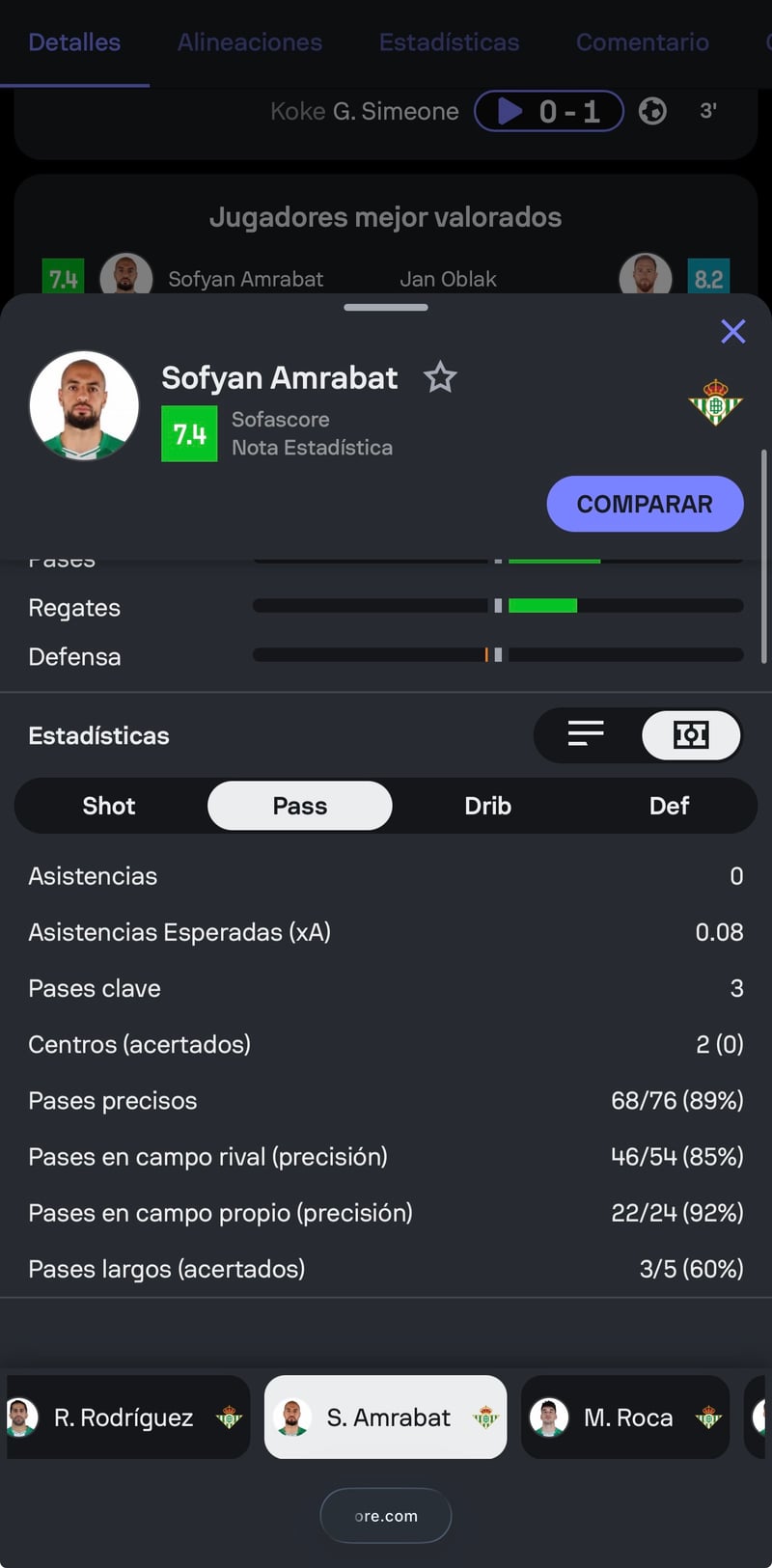772x1568 pixels.
Task: Add Sofyan Amrabat to favorites with star
Action: tap(440, 377)
